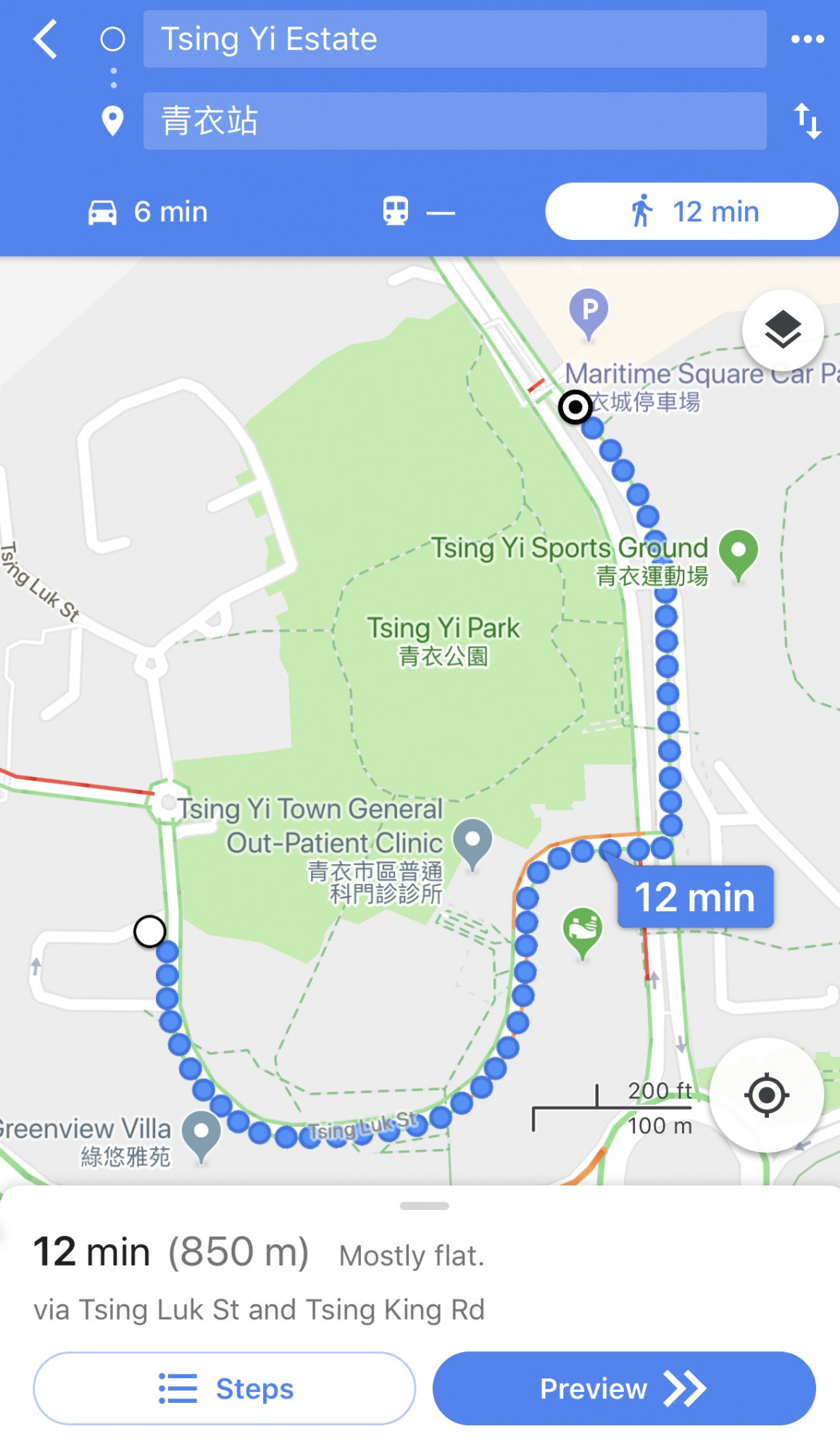The width and height of the screenshot is (840, 1450).
Task: Open Maritime Square Car Park pin
Action: pos(589,312)
